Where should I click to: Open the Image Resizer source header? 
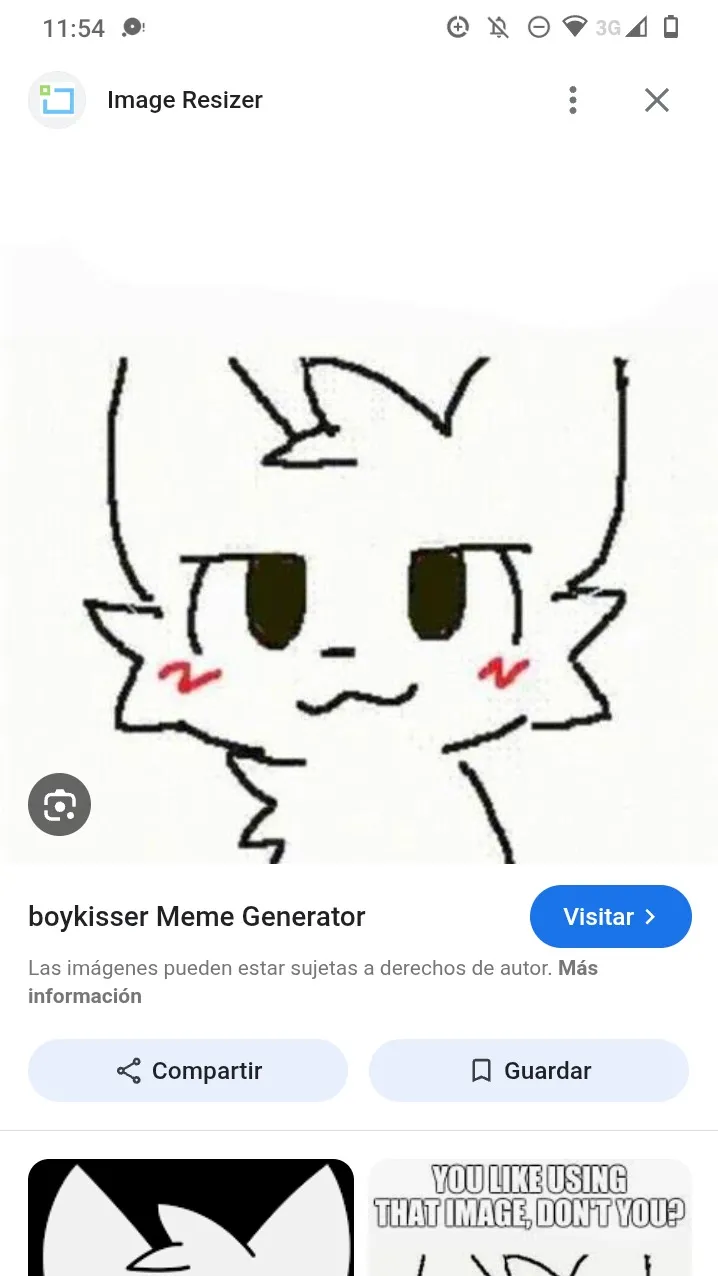(184, 100)
